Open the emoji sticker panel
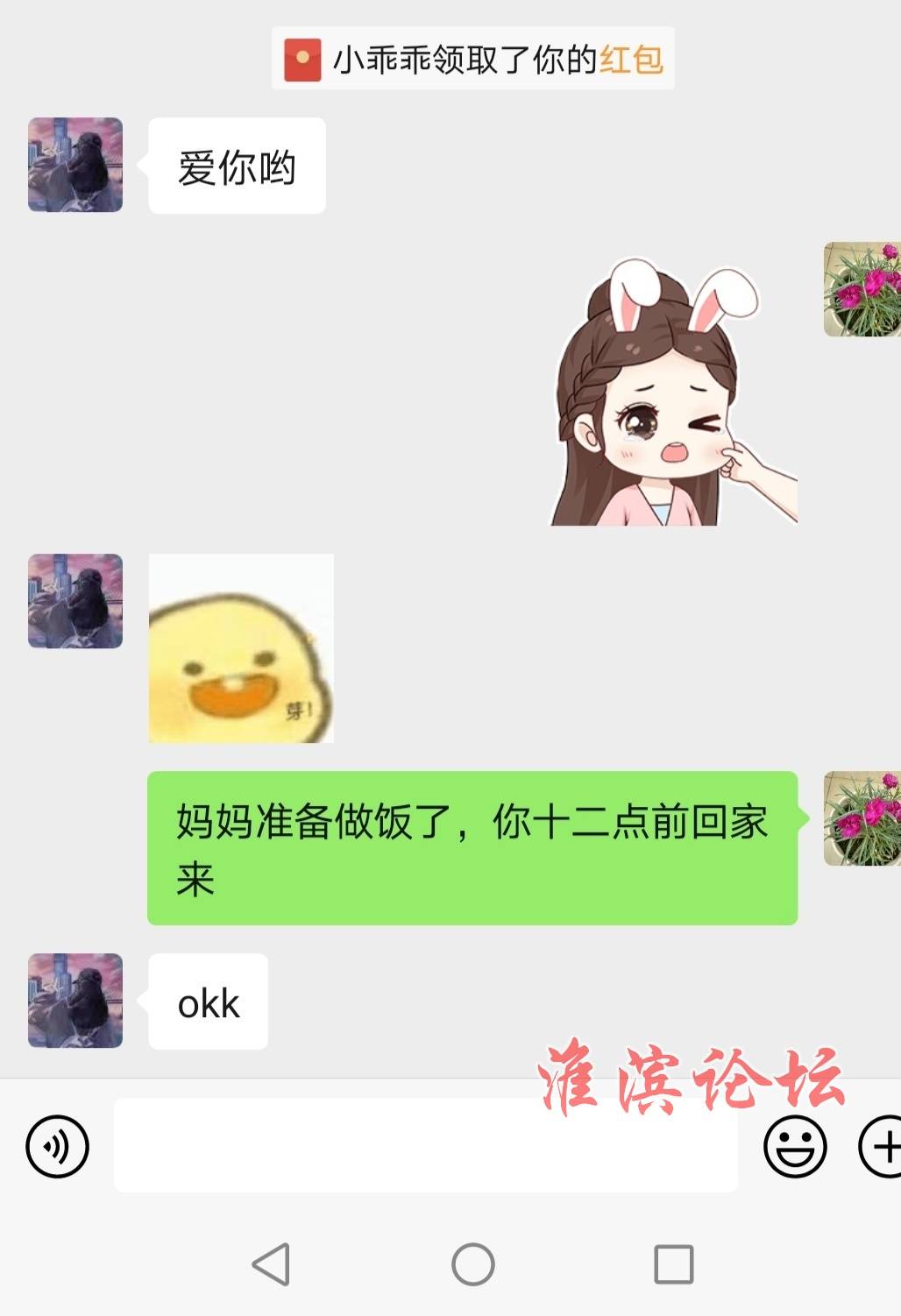This screenshot has width=901, height=1316. tap(795, 1146)
